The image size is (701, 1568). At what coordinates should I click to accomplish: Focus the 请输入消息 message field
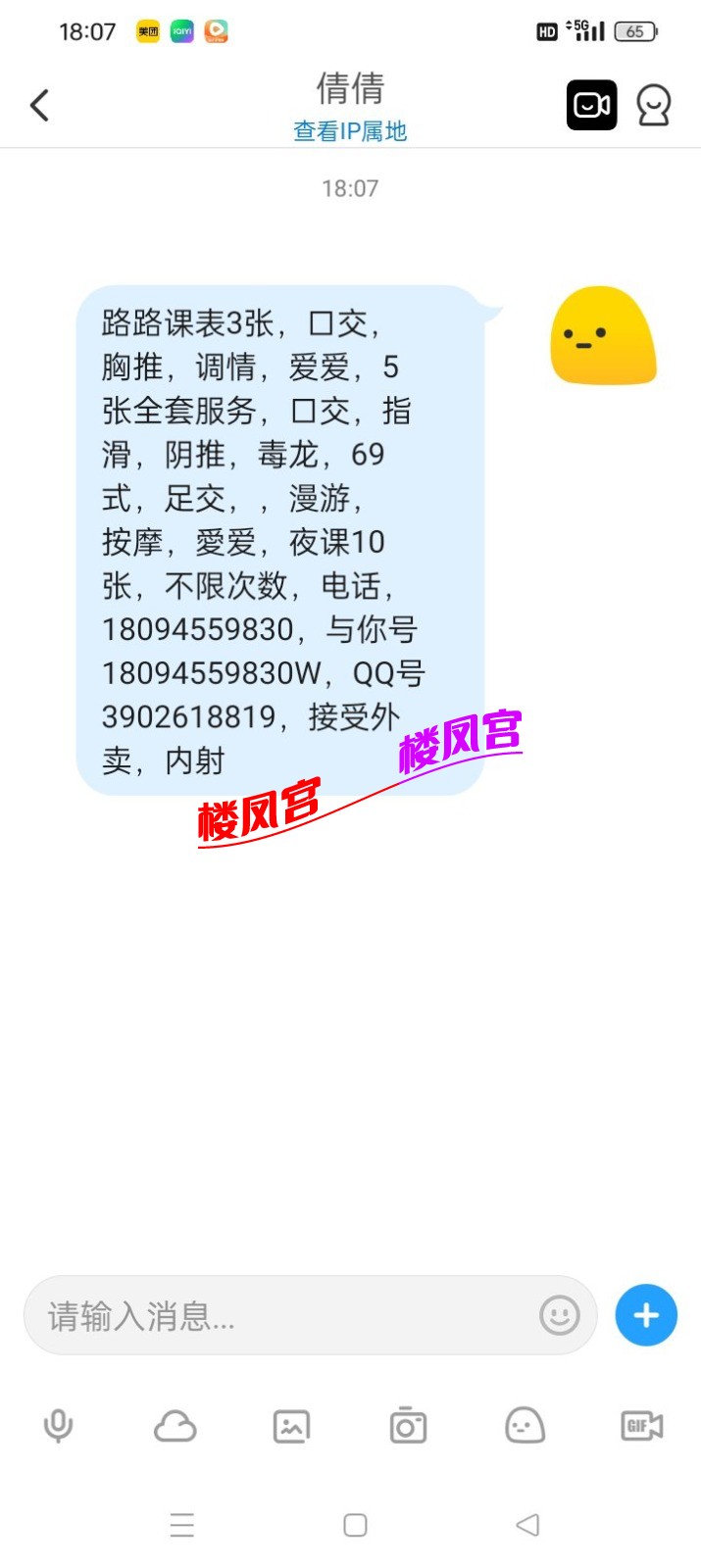pyautogui.click(x=284, y=1315)
